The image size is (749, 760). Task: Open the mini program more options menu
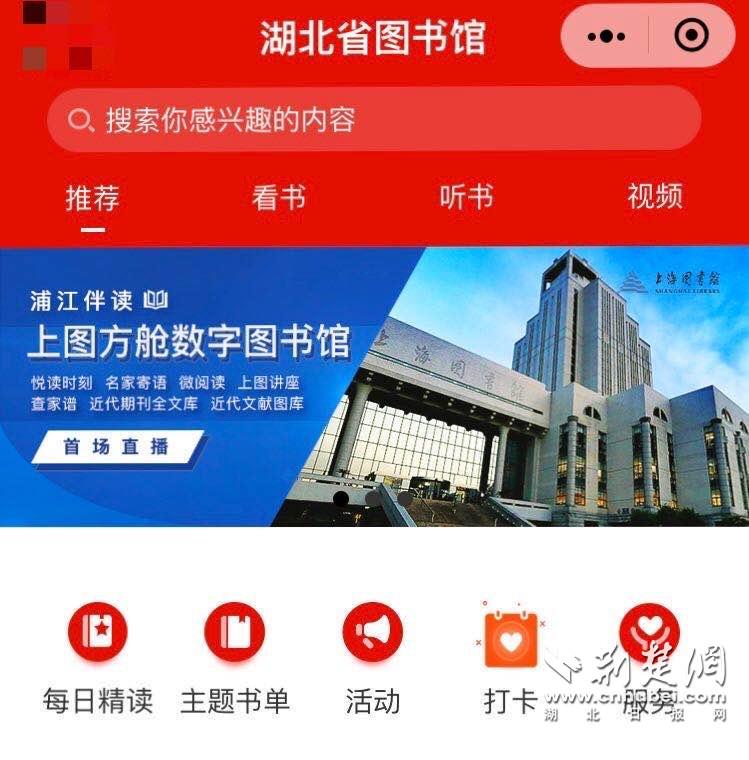click(x=606, y=37)
